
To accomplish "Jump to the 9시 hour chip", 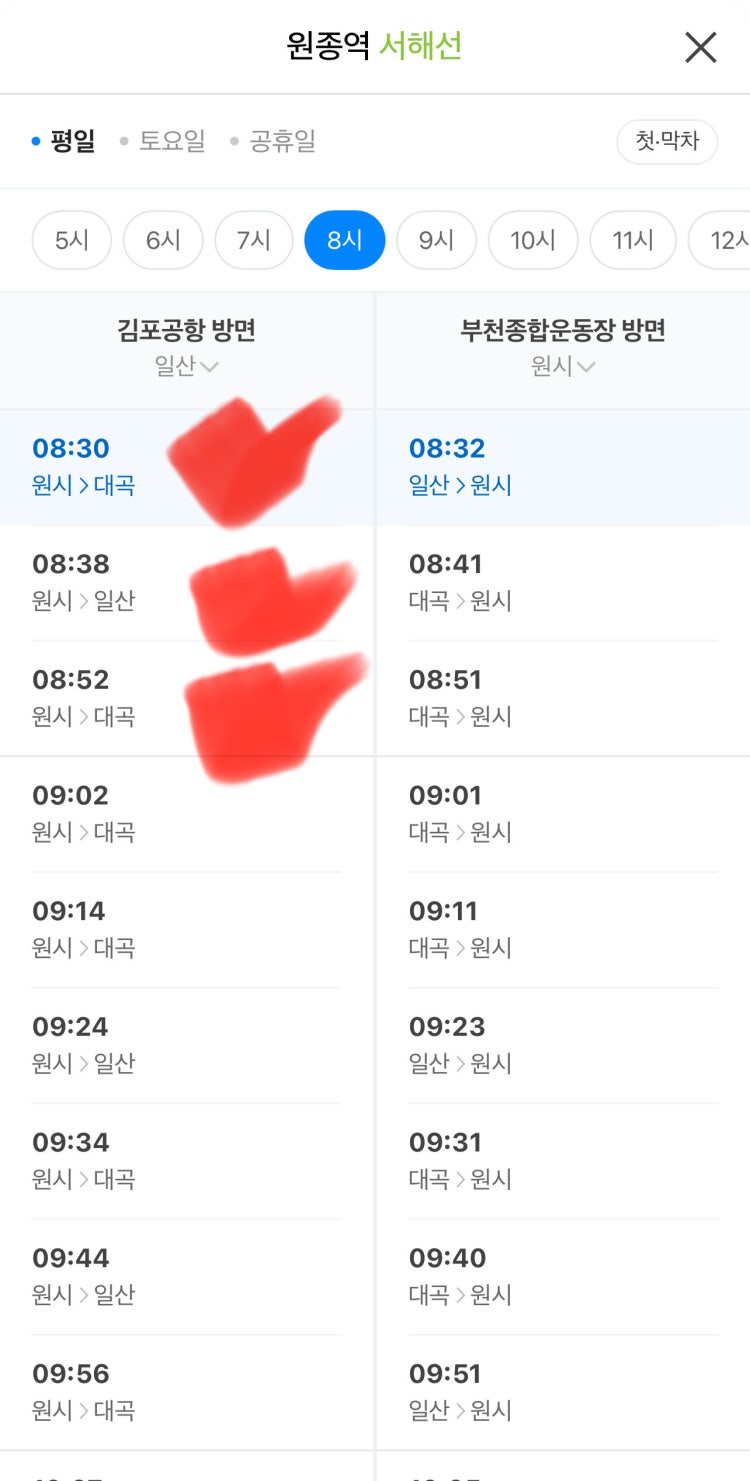I will [x=436, y=240].
